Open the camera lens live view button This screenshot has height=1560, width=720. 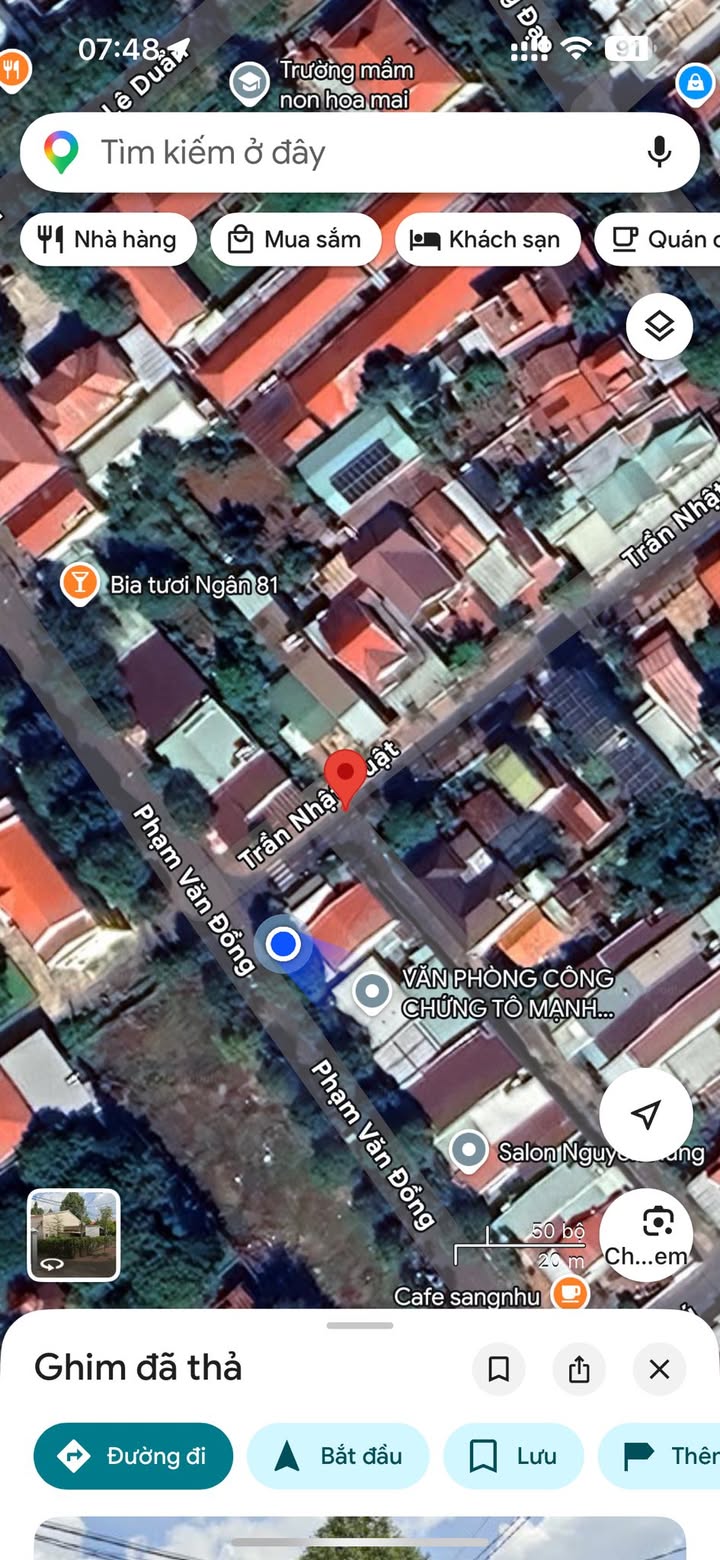click(x=646, y=1235)
